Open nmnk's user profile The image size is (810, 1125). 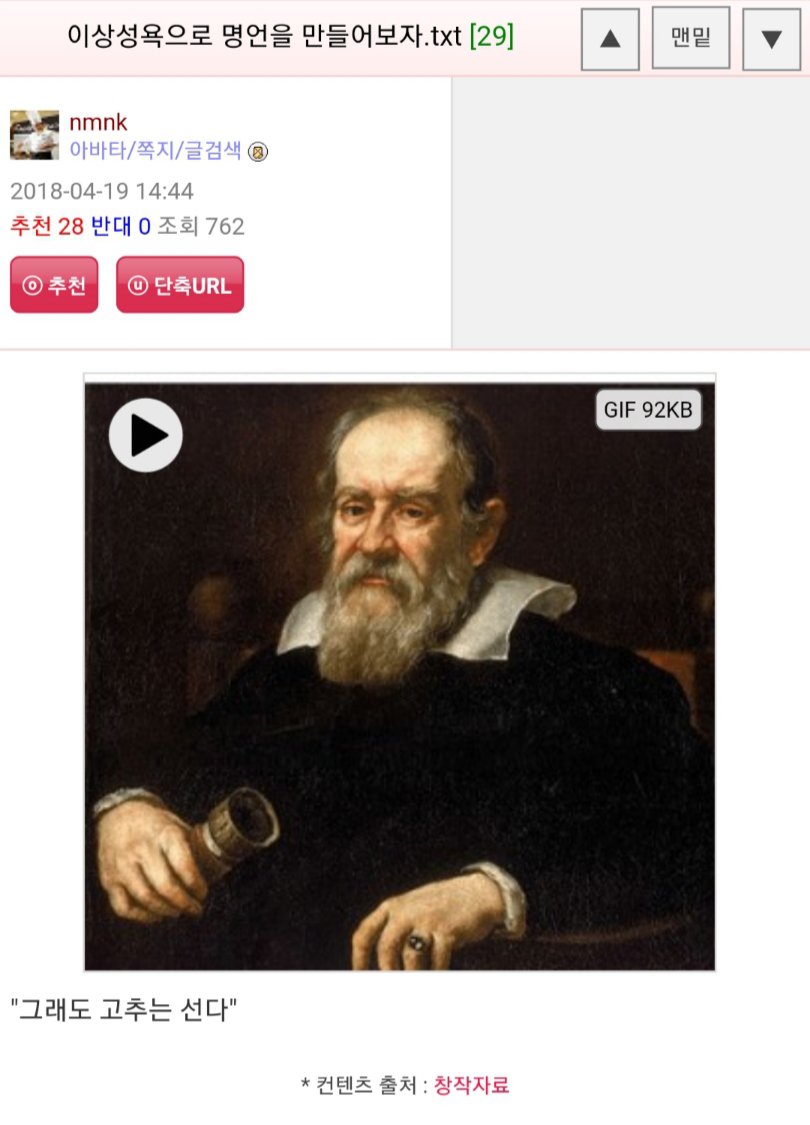[98, 123]
